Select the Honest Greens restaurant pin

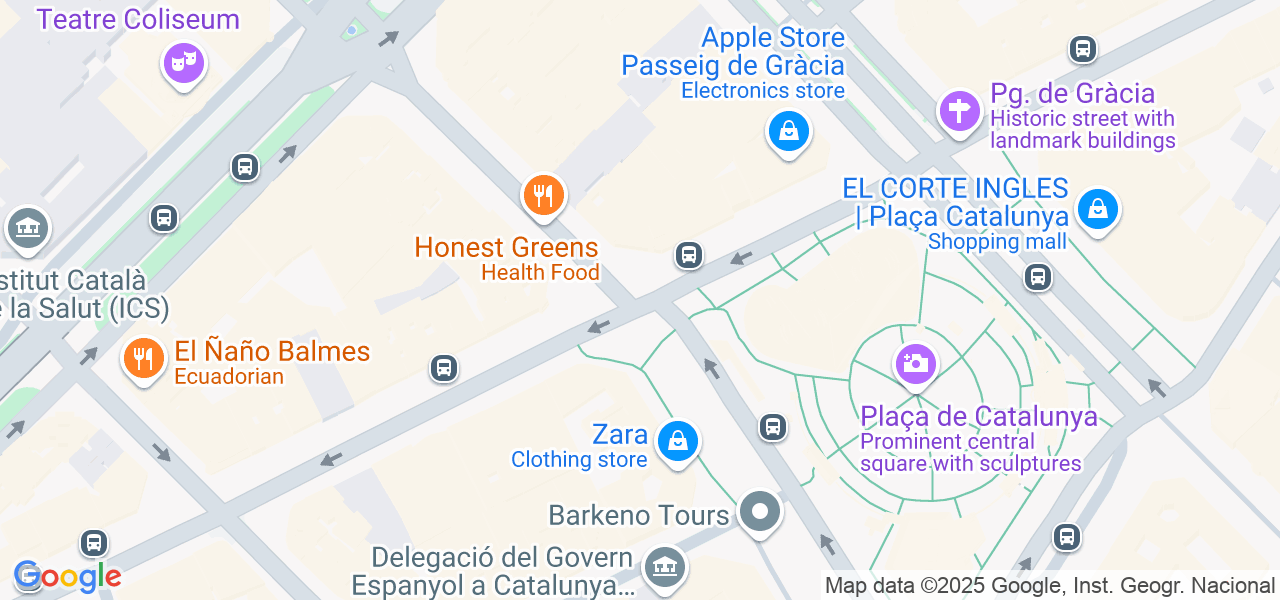click(543, 195)
